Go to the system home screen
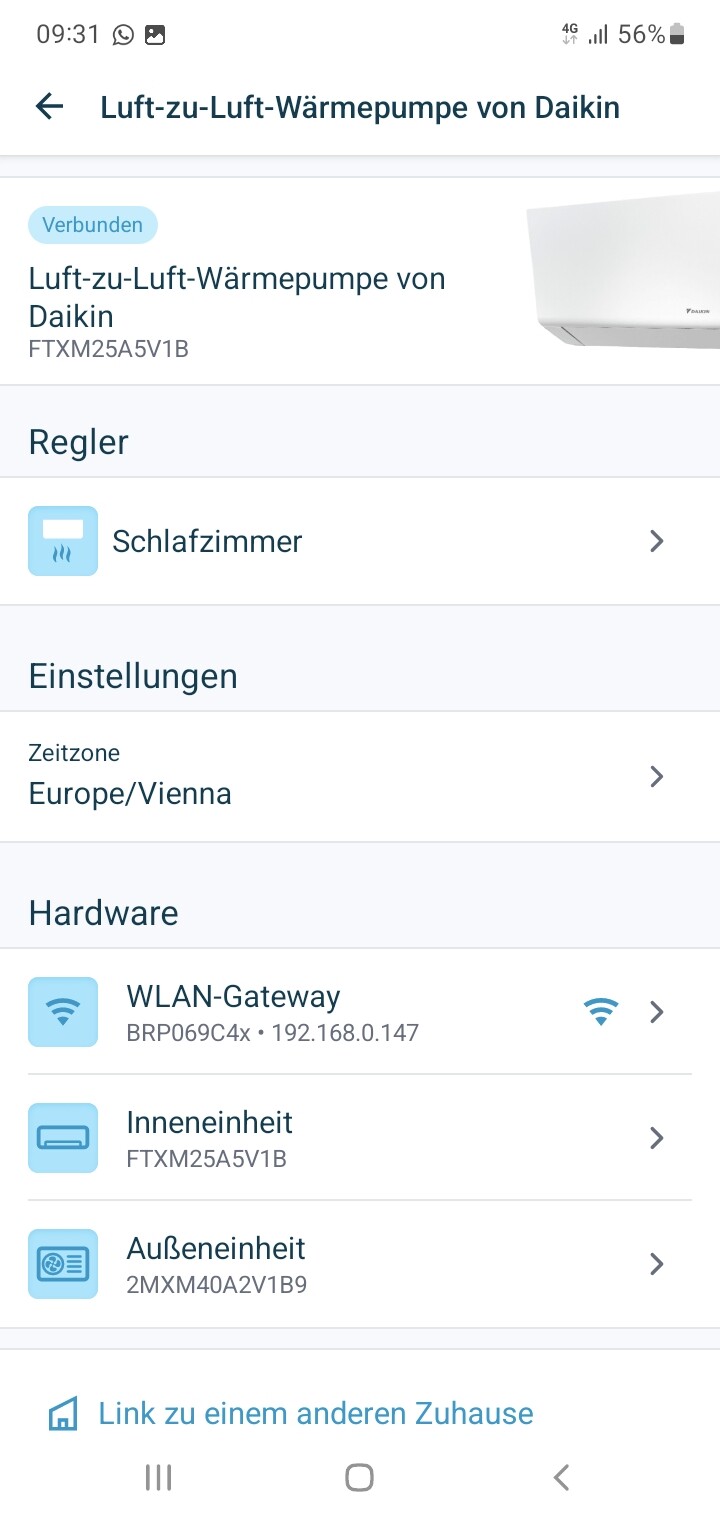 click(359, 1477)
